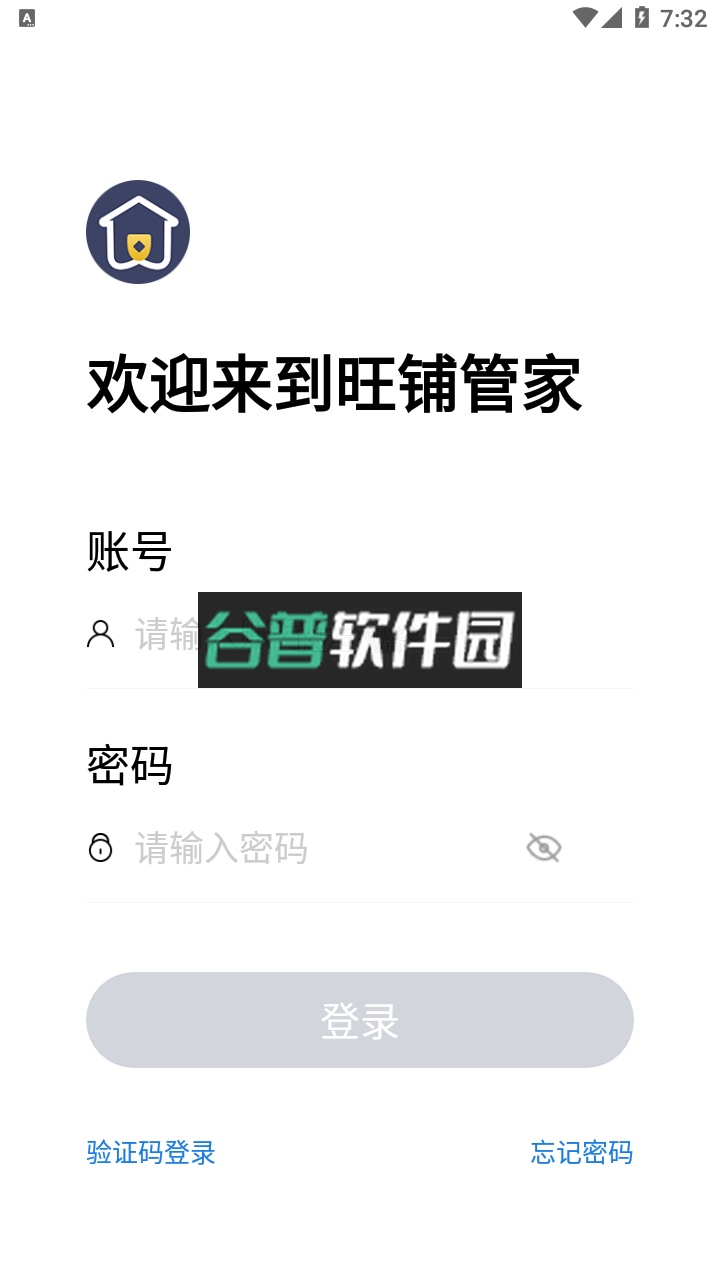Open the 忘记密码 forgot password page
Viewport: 720px width, 1280px height.
coord(582,1153)
